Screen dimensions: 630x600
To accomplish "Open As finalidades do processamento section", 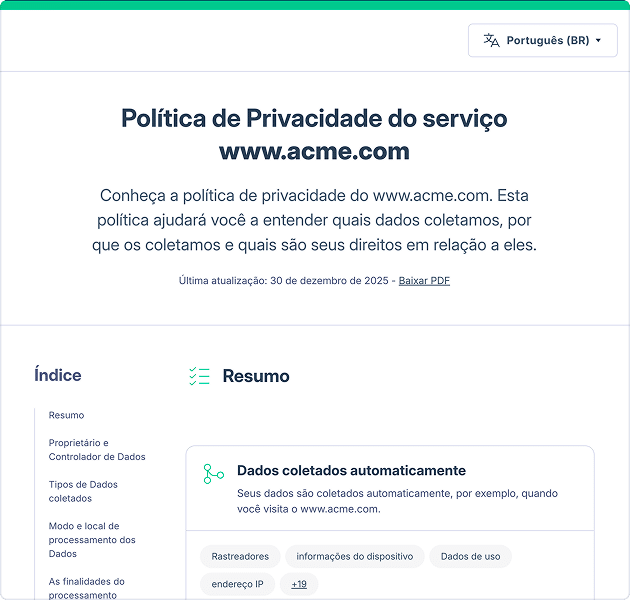I will click(87, 588).
